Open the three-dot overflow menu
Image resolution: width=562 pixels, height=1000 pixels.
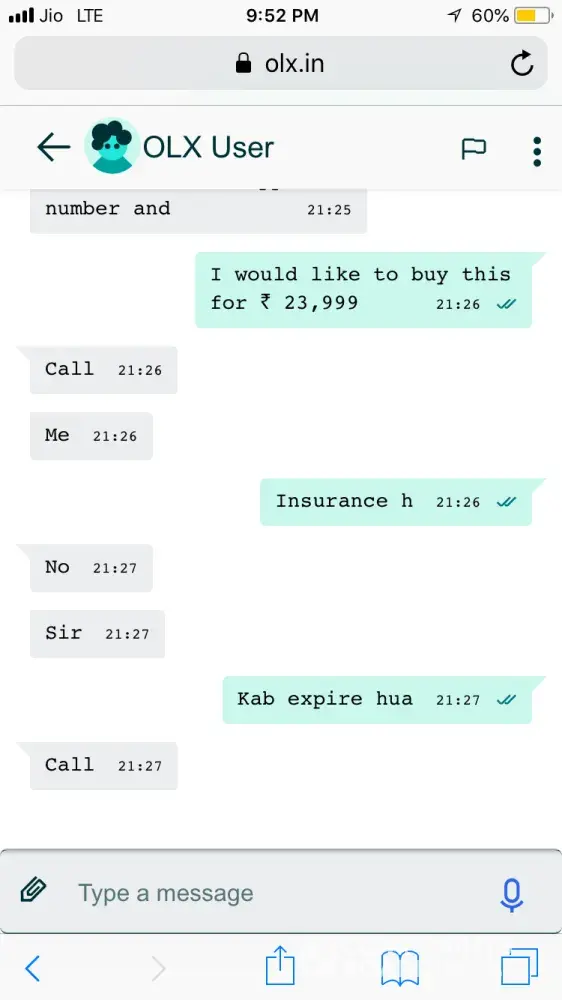point(537,152)
